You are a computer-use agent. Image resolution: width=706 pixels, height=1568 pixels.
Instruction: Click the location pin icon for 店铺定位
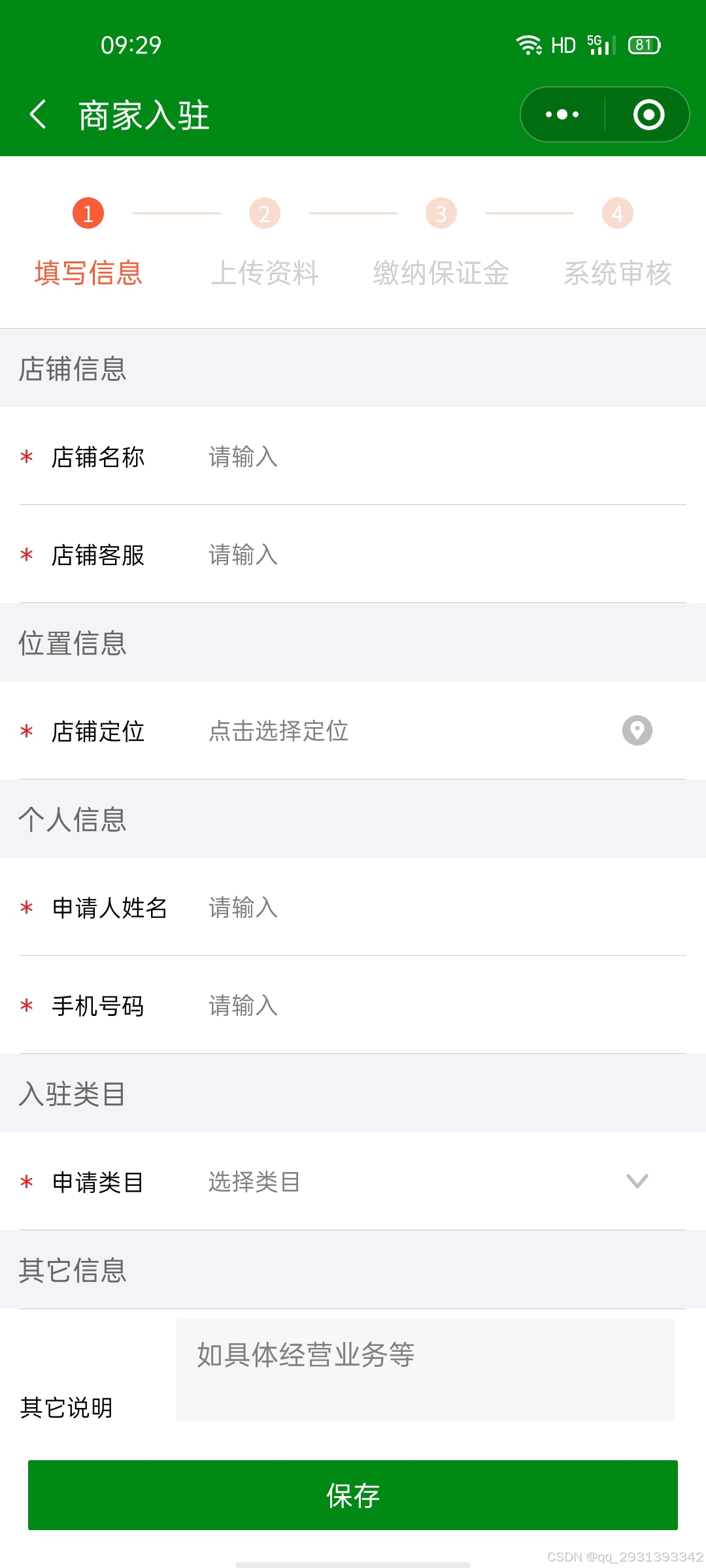coord(636,731)
